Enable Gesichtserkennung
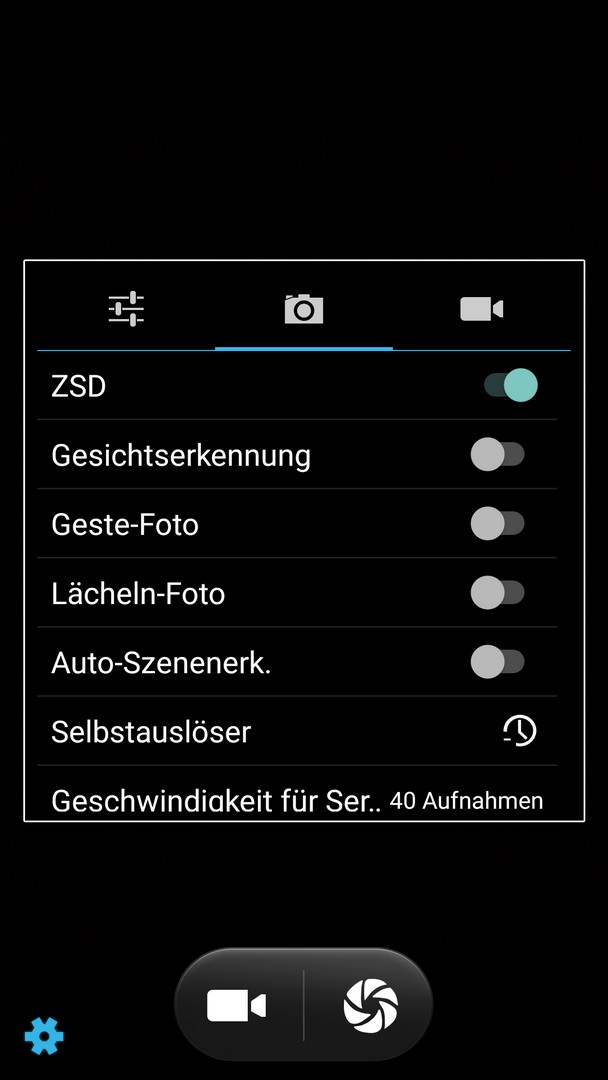This screenshot has height=1080, width=608. tap(498, 455)
